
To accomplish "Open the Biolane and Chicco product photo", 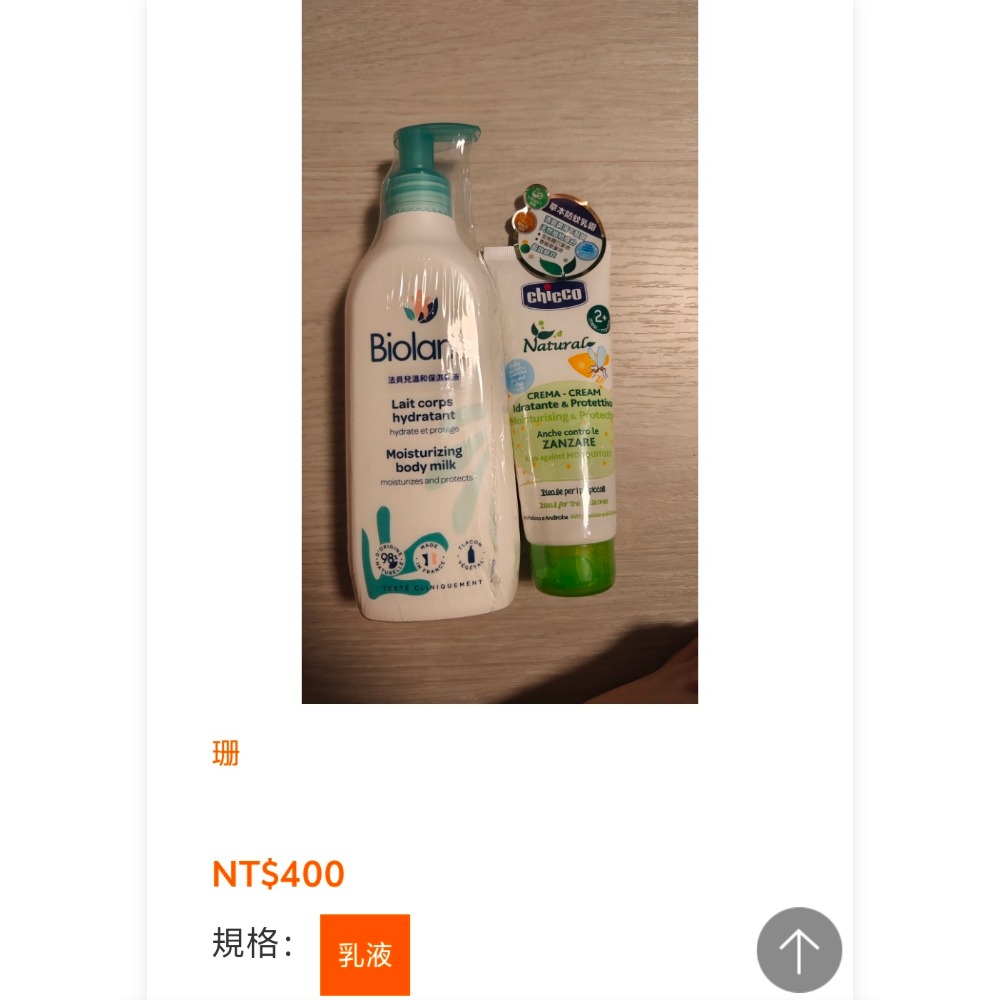I will coord(500,350).
